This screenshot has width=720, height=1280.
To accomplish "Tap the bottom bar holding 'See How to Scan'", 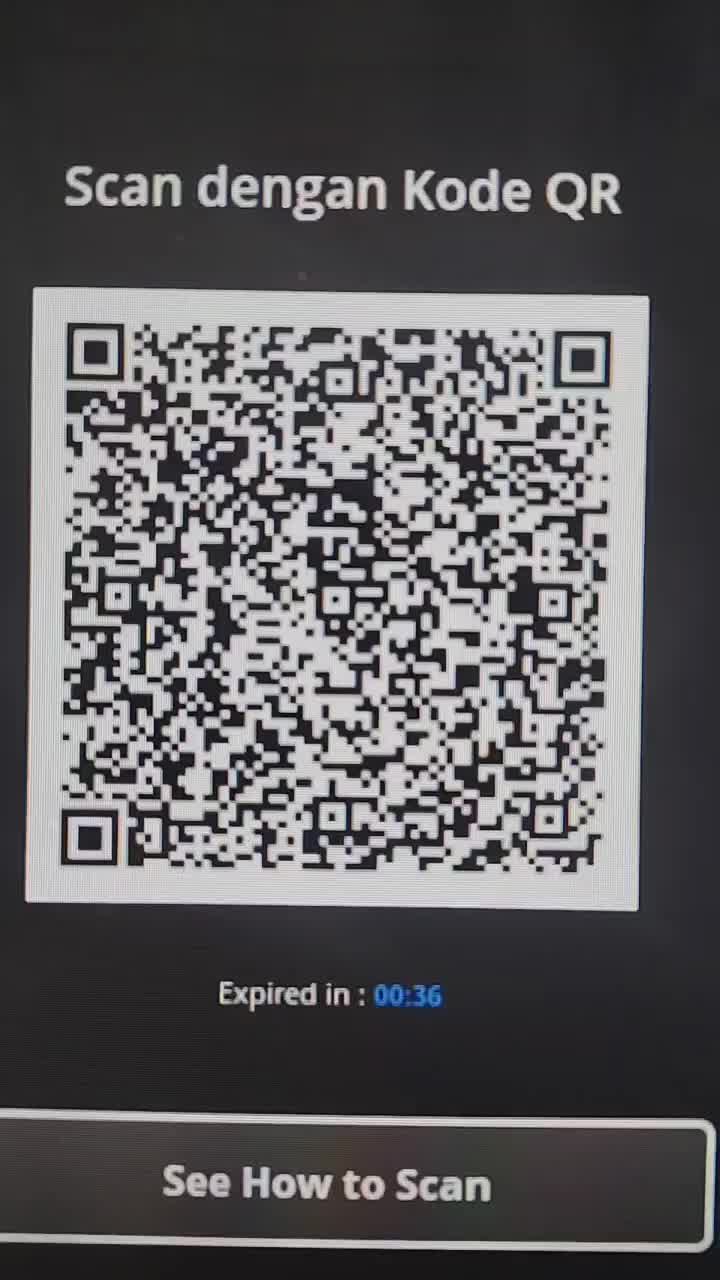I will [x=360, y=1183].
